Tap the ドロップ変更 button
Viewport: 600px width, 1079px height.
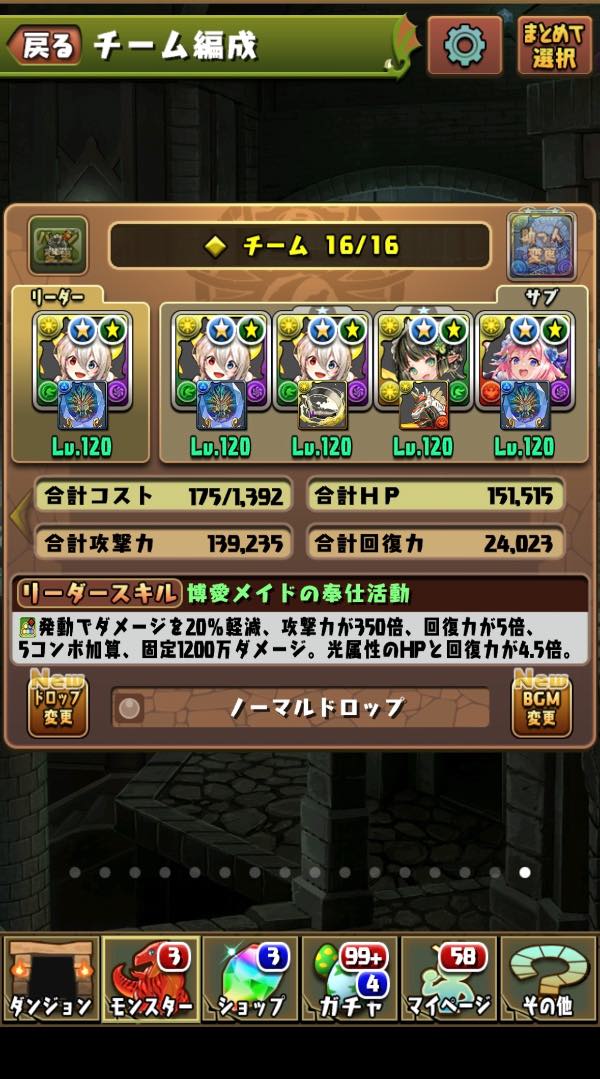click(58, 706)
